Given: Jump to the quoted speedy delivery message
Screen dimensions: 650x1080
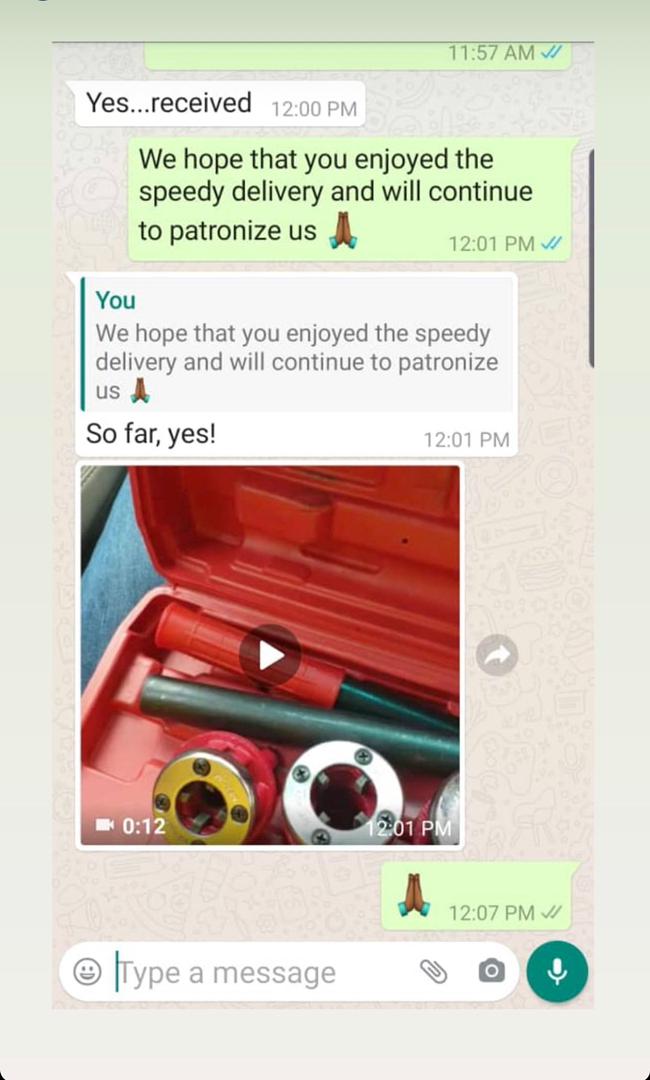Looking at the screenshot, I should click(297, 346).
